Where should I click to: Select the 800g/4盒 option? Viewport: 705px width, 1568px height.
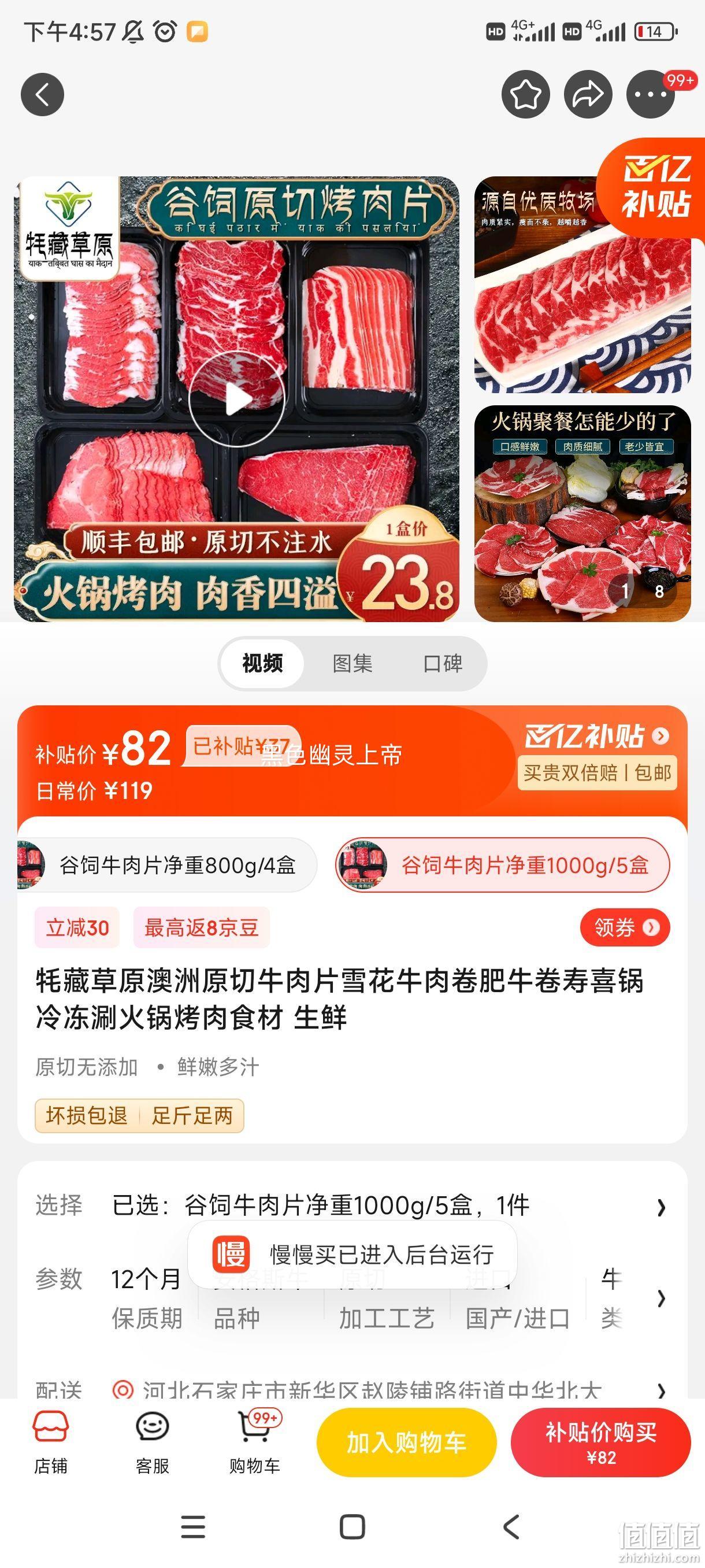[166, 865]
